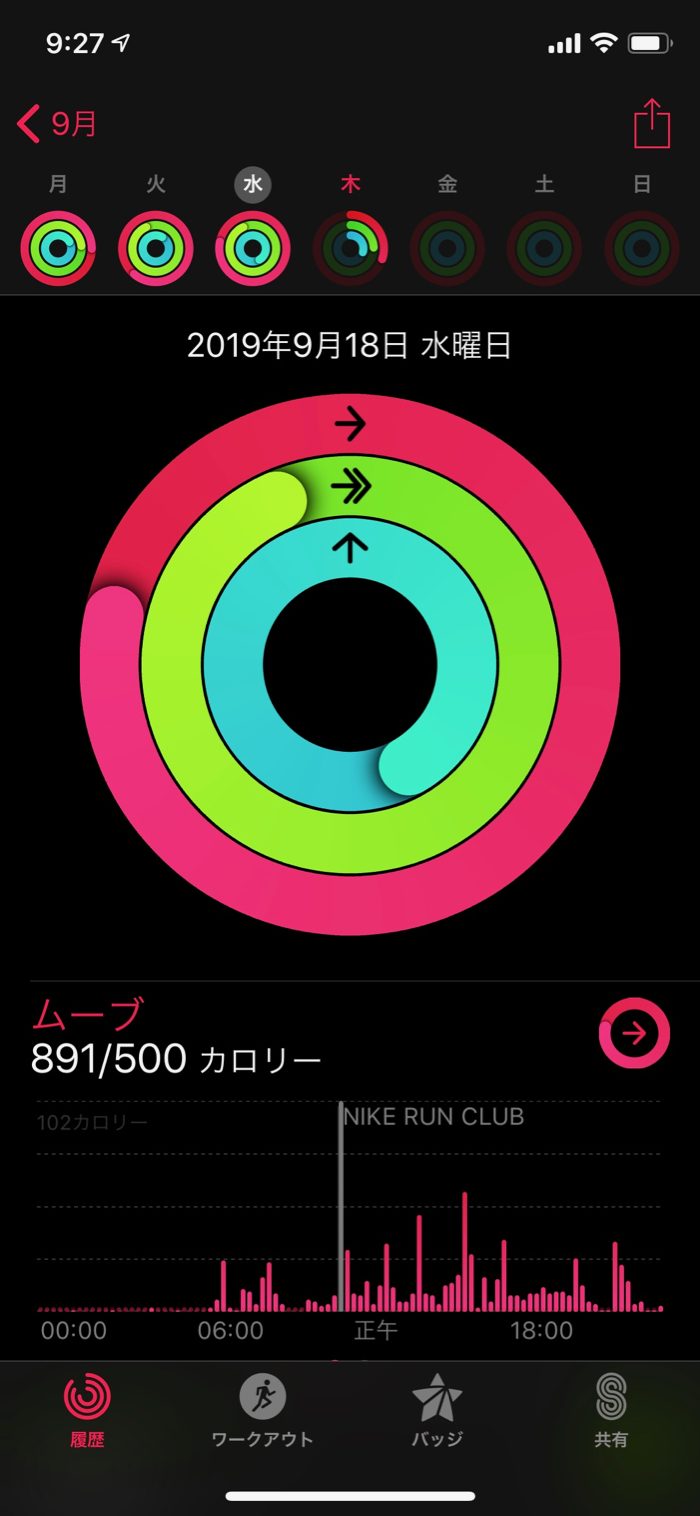Switch to the ワークアウト tab

tap(262, 1410)
